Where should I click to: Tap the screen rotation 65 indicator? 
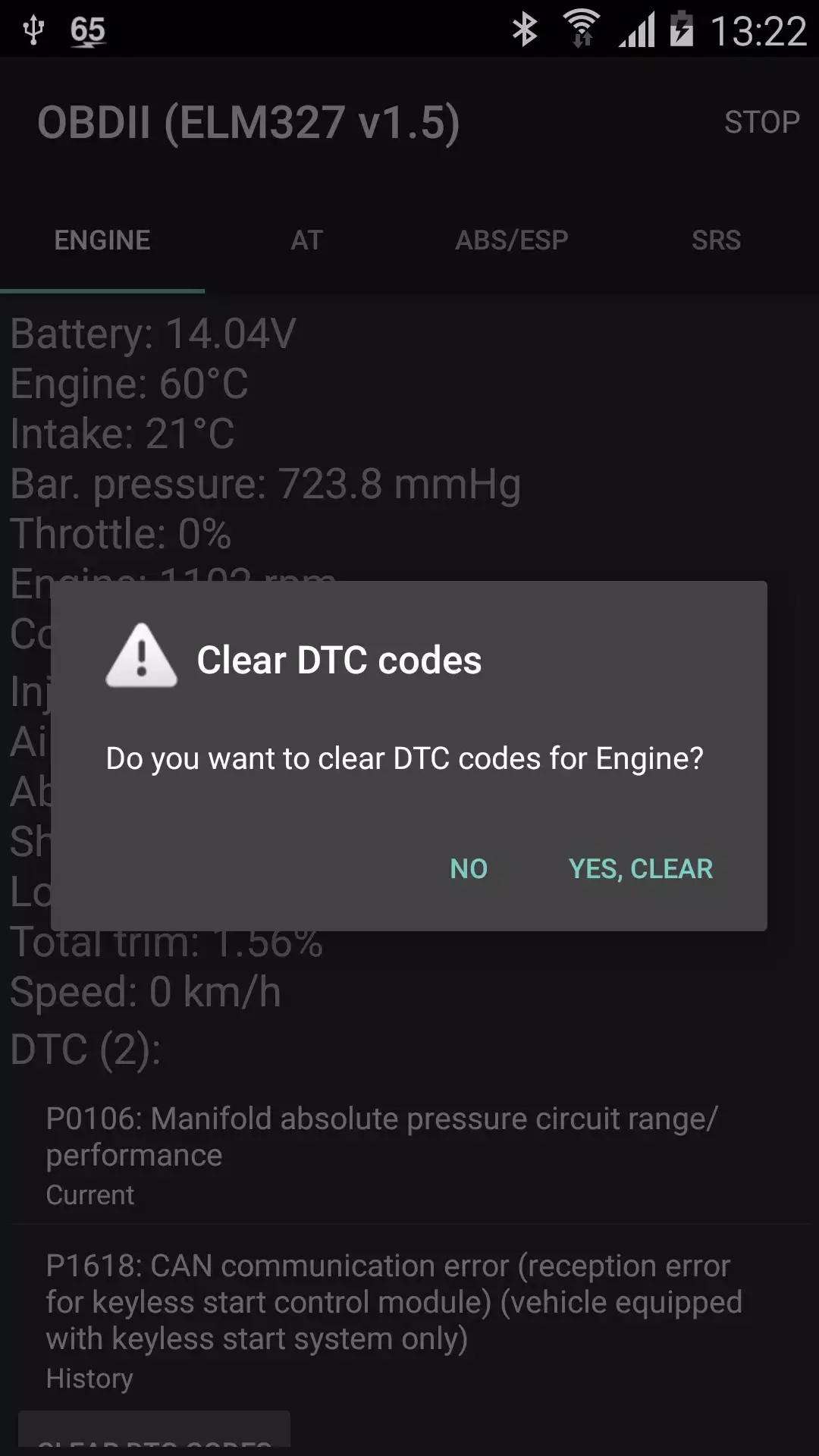click(x=85, y=30)
